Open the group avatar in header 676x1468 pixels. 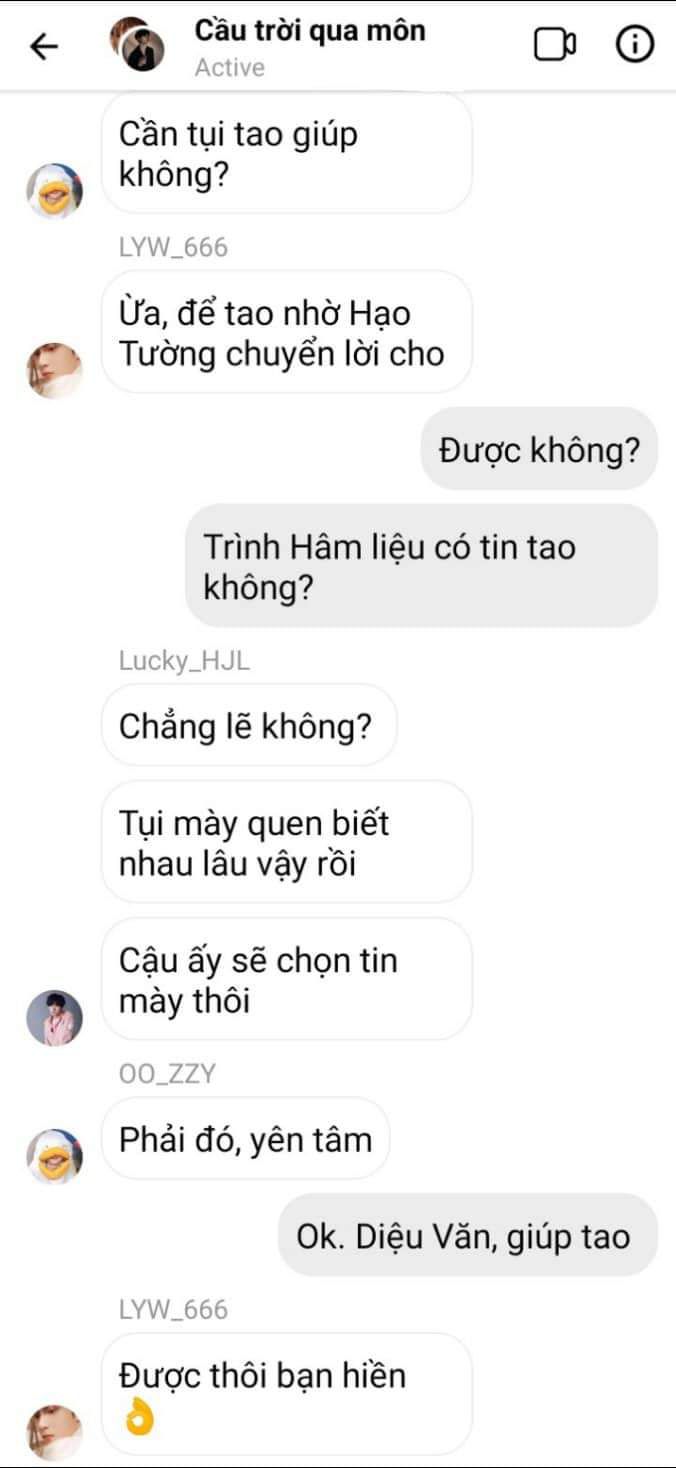tap(137, 45)
